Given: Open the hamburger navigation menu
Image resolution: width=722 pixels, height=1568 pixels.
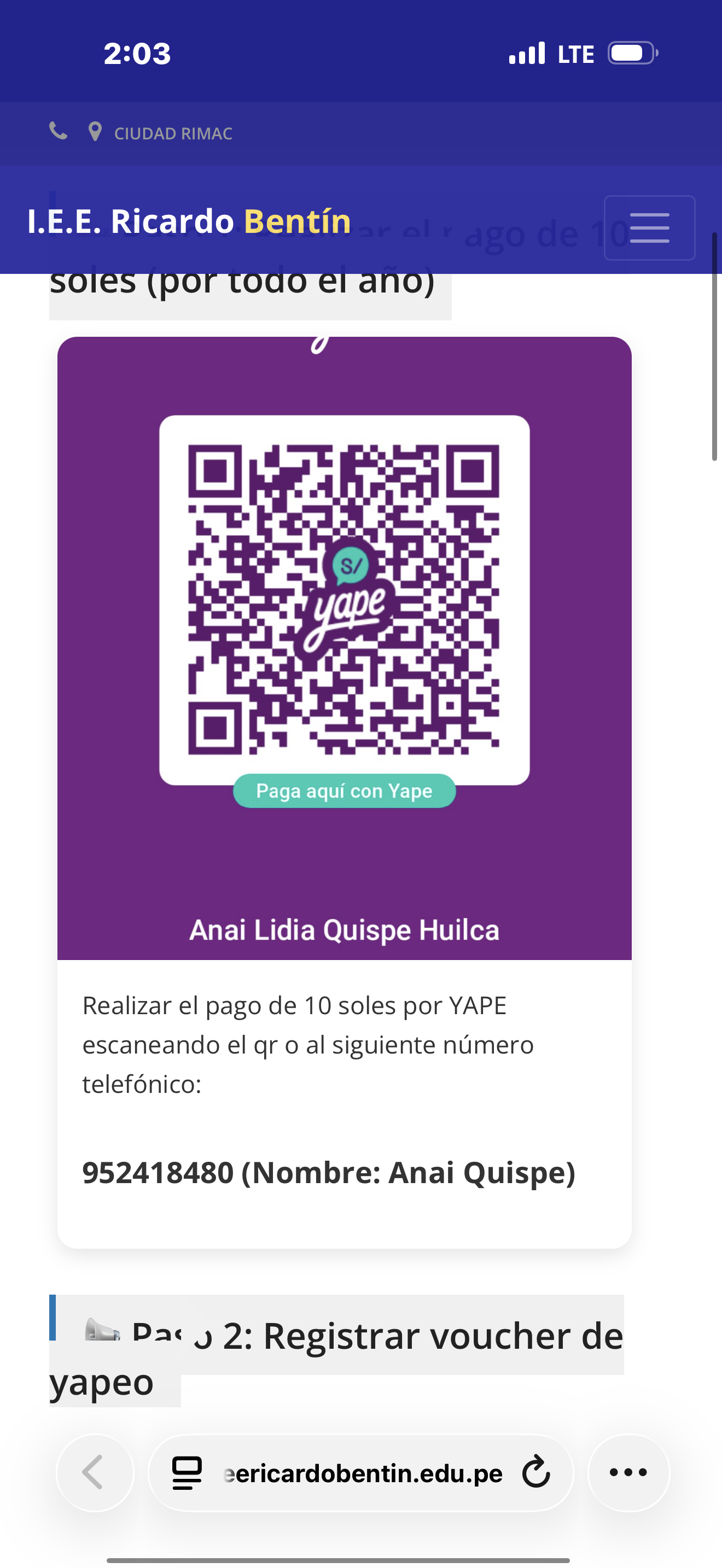Looking at the screenshot, I should click(649, 227).
